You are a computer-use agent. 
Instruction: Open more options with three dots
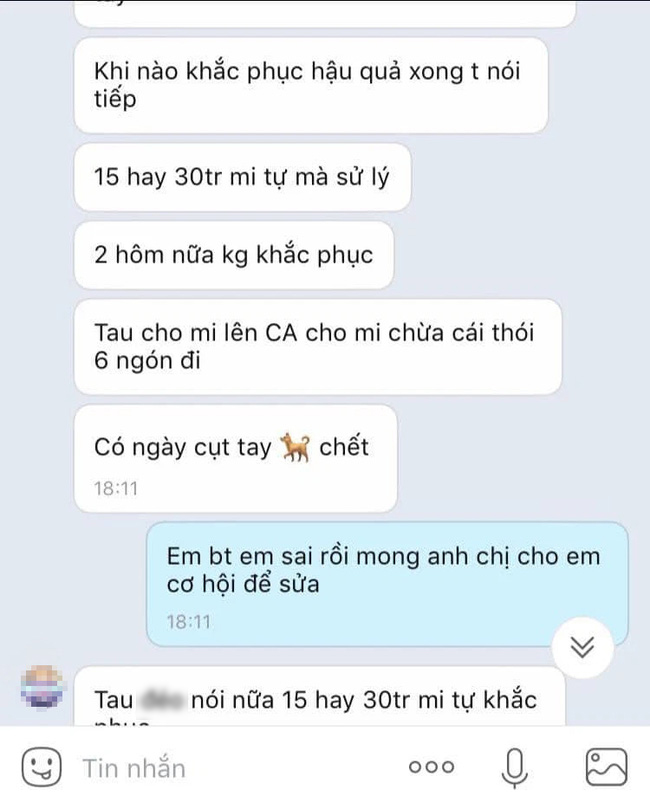432,768
